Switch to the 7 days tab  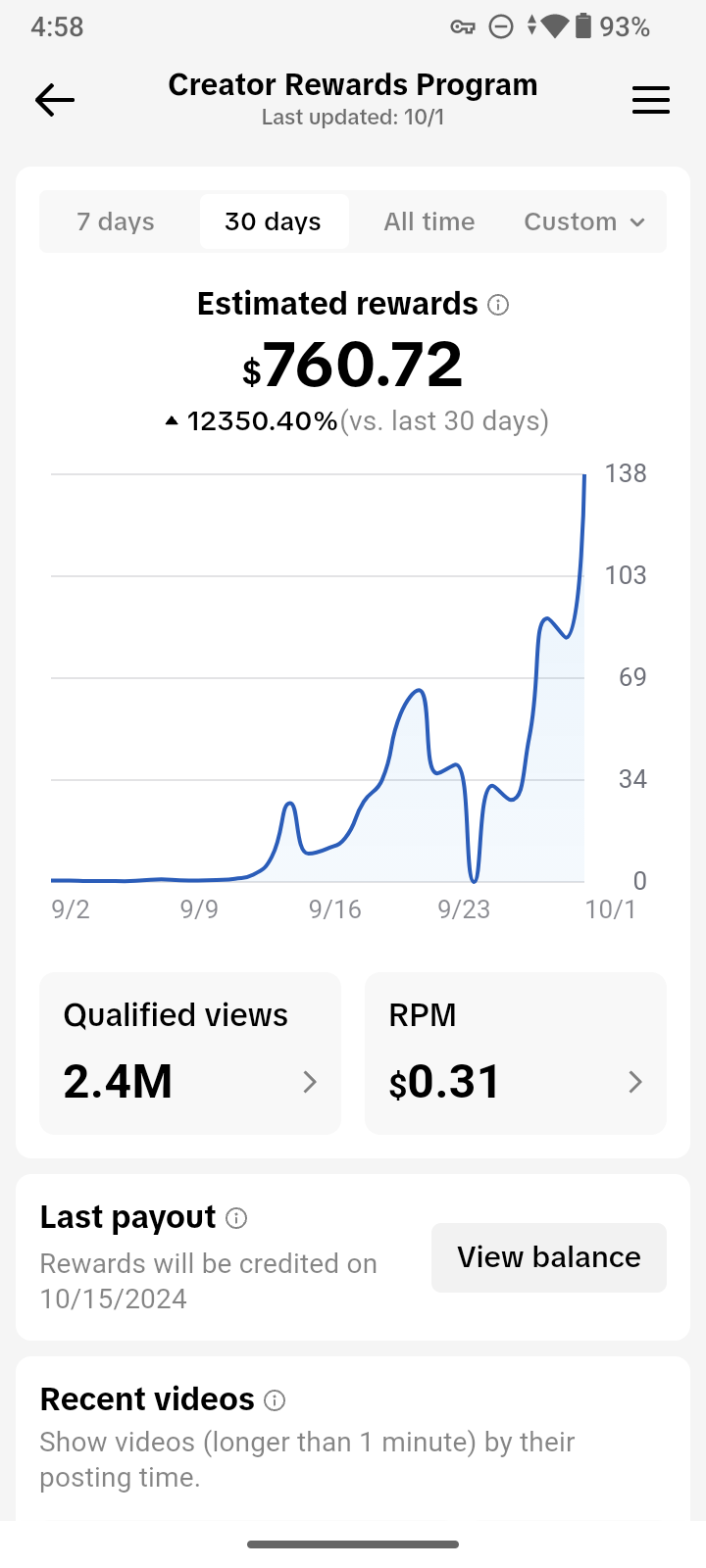(116, 221)
